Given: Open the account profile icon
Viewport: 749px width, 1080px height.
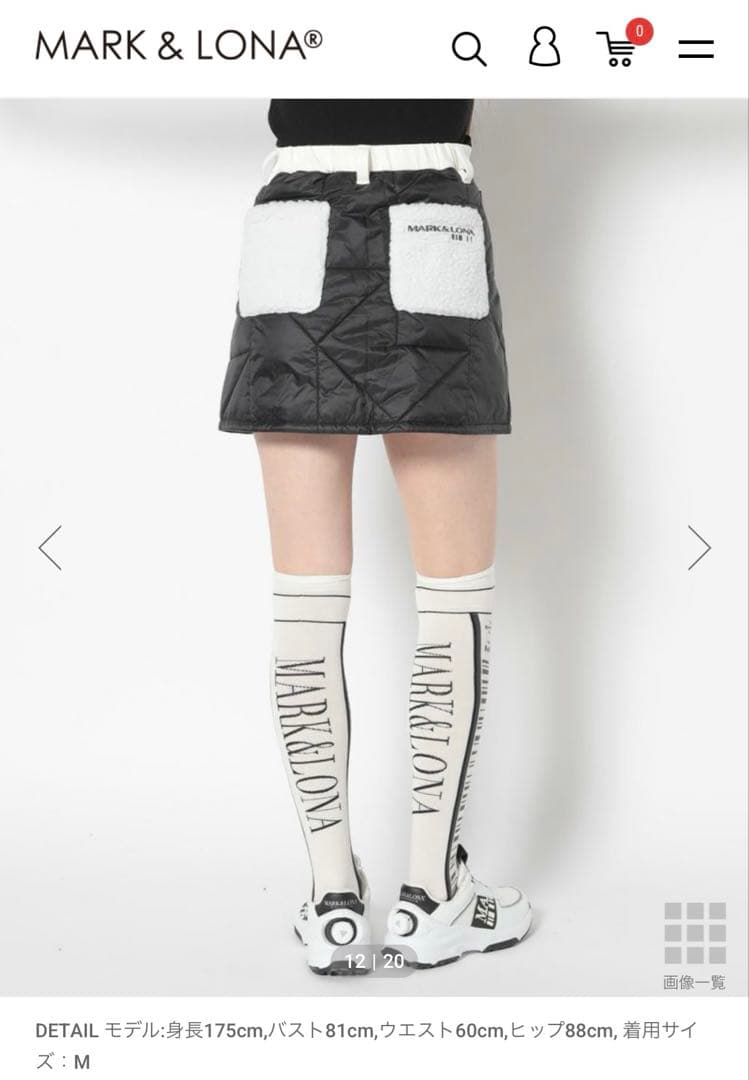Looking at the screenshot, I should 544,47.
